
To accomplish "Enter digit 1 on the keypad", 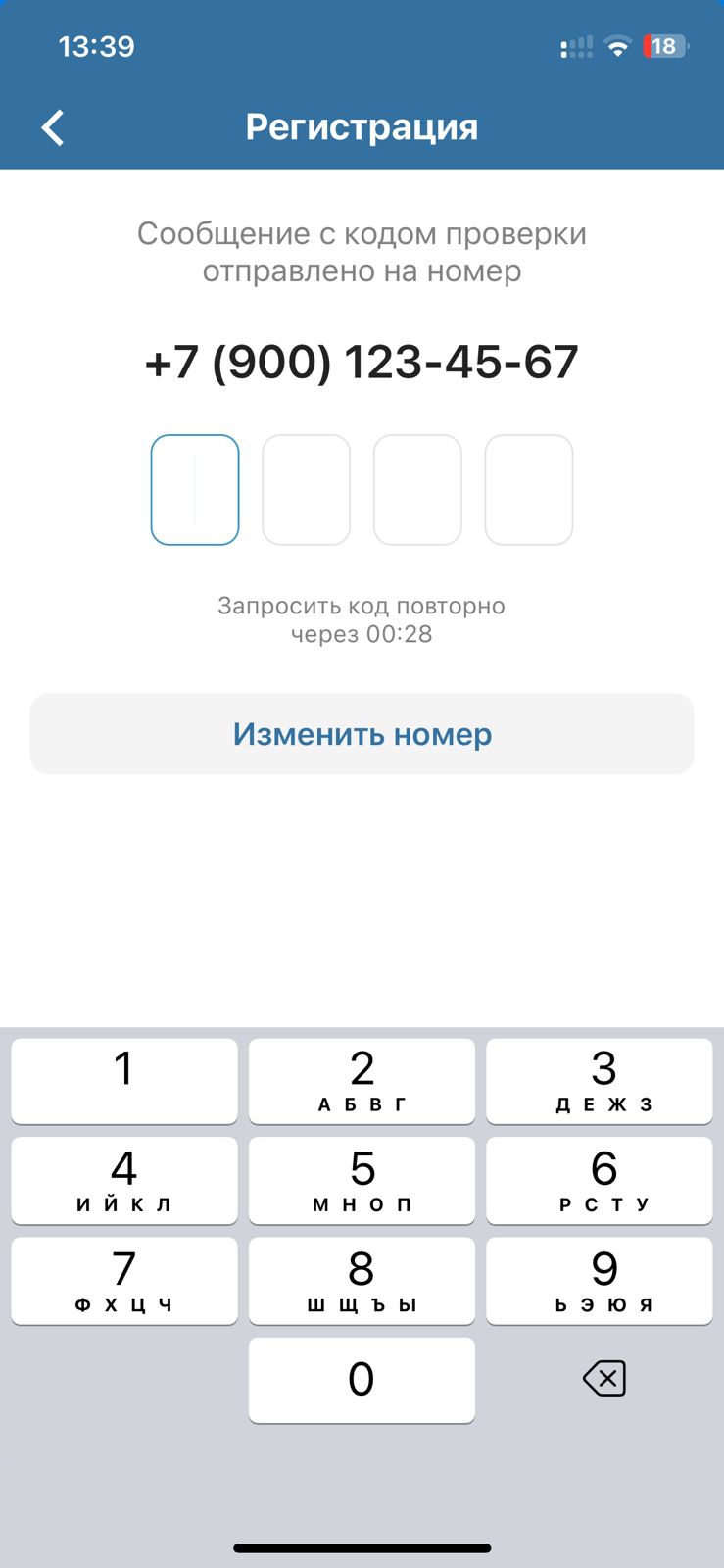I will tap(124, 1080).
